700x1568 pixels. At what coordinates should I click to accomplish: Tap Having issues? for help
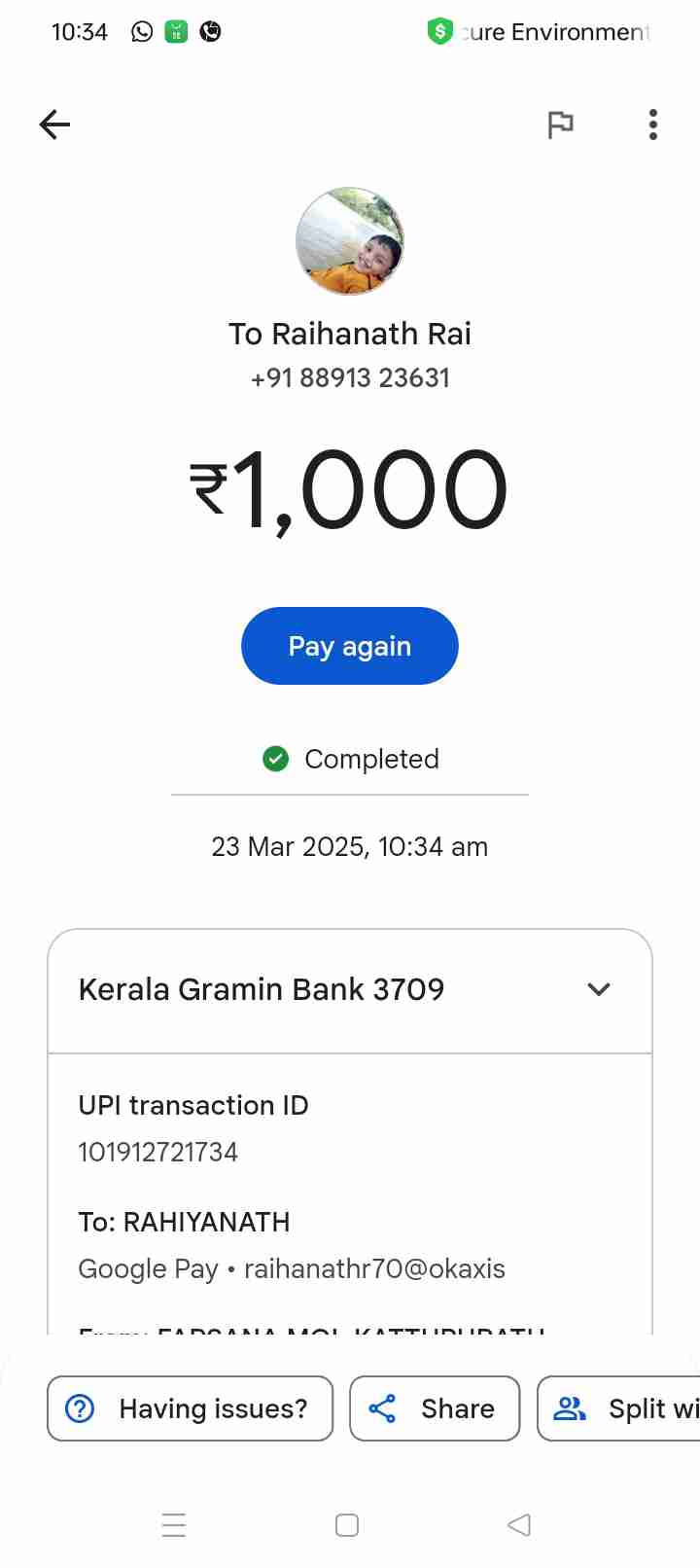[x=191, y=1408]
